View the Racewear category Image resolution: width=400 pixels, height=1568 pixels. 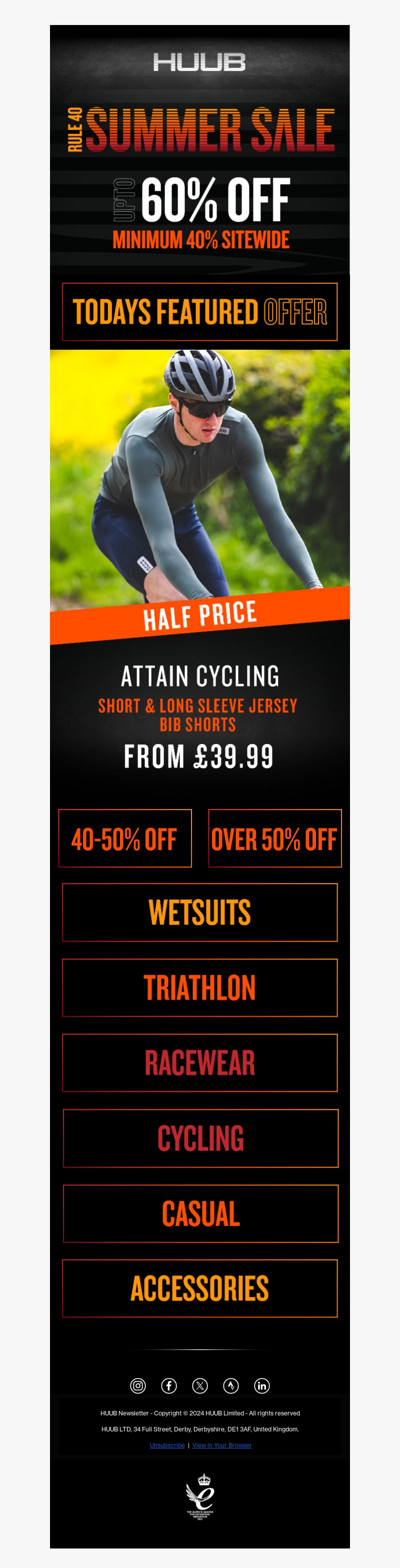tap(199, 1062)
